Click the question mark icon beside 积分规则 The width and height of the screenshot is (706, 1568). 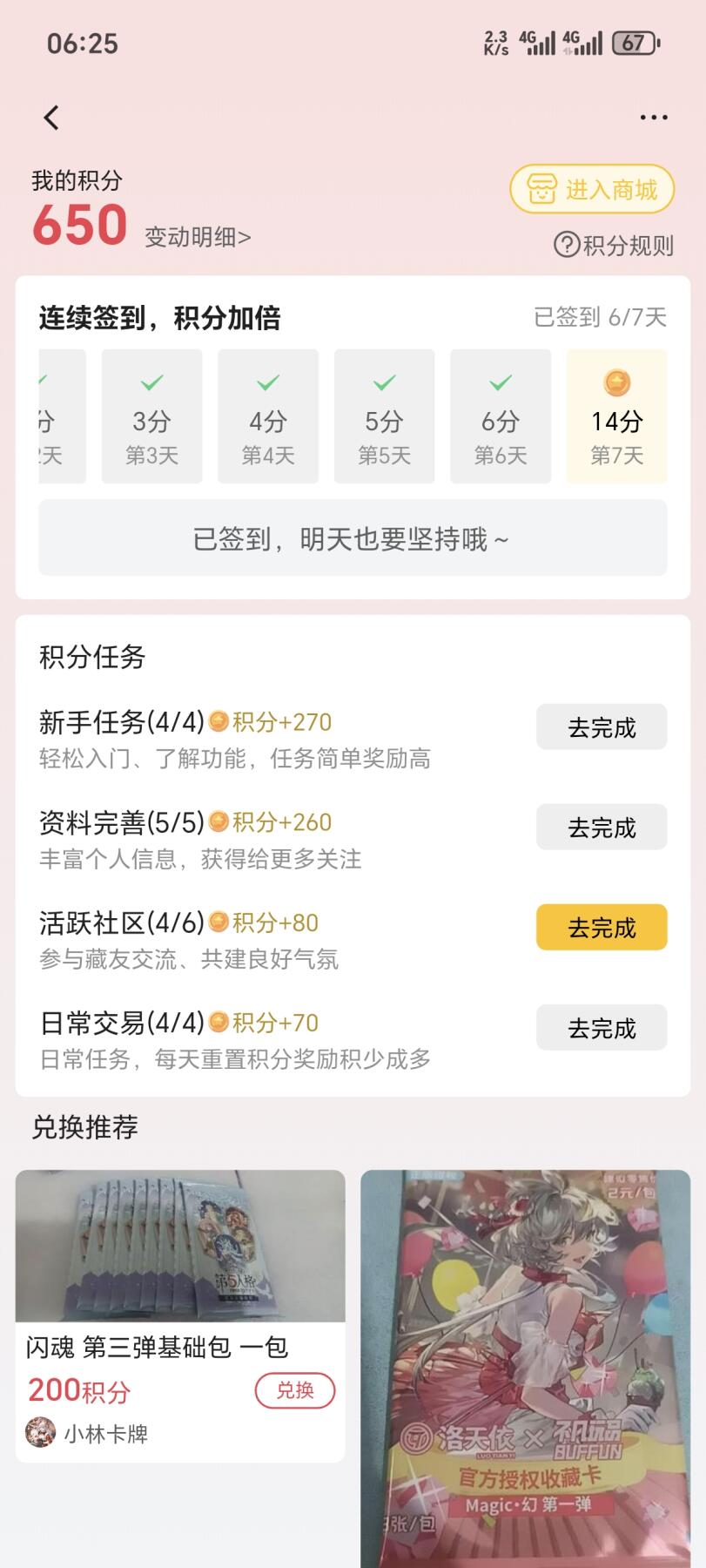point(566,245)
